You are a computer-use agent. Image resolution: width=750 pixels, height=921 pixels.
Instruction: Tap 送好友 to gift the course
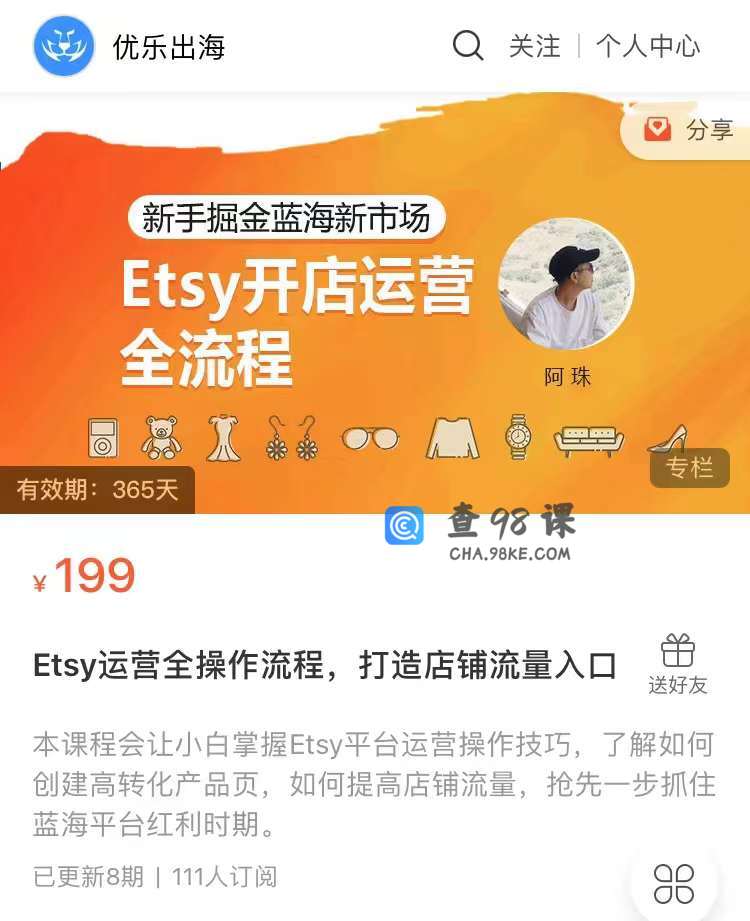click(678, 665)
